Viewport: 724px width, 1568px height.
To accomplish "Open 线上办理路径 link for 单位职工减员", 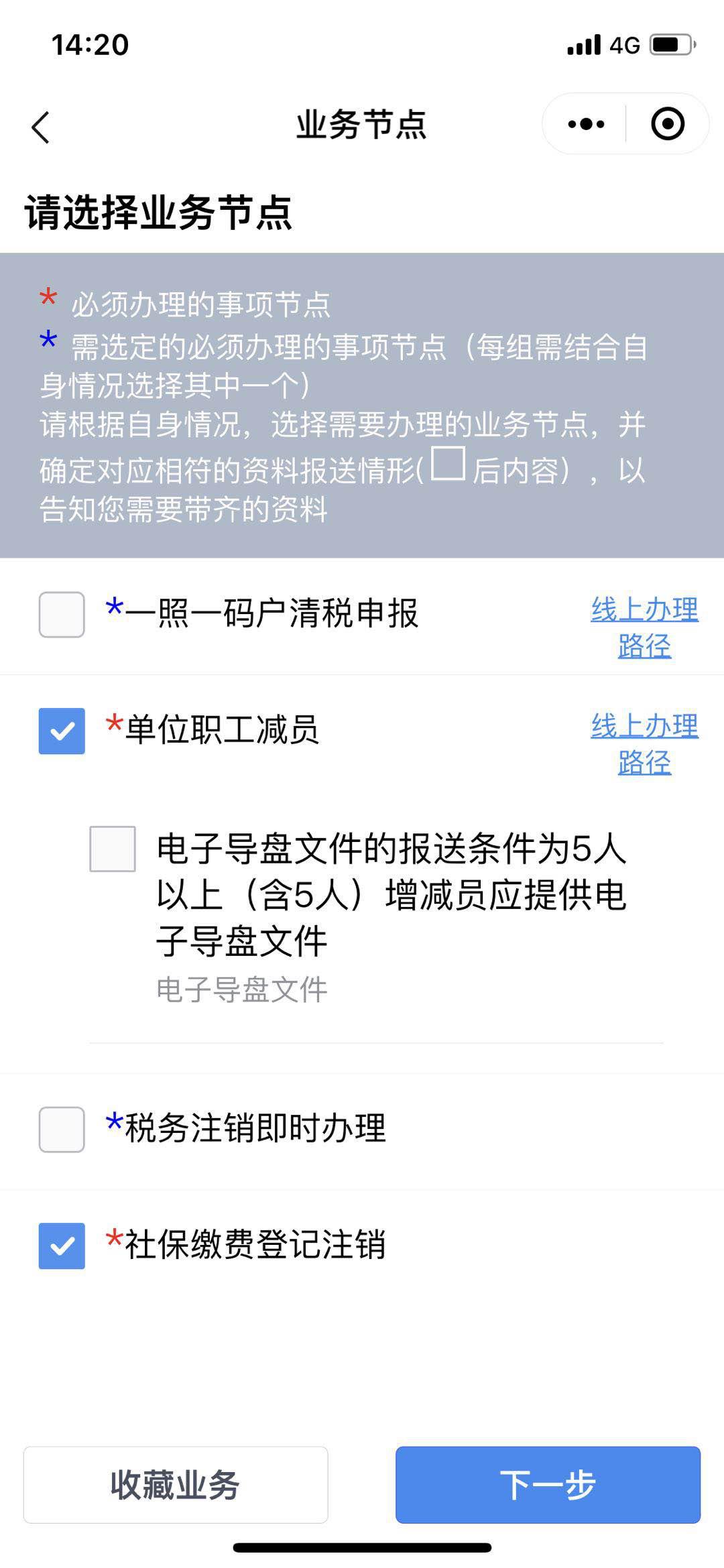I will click(x=644, y=743).
